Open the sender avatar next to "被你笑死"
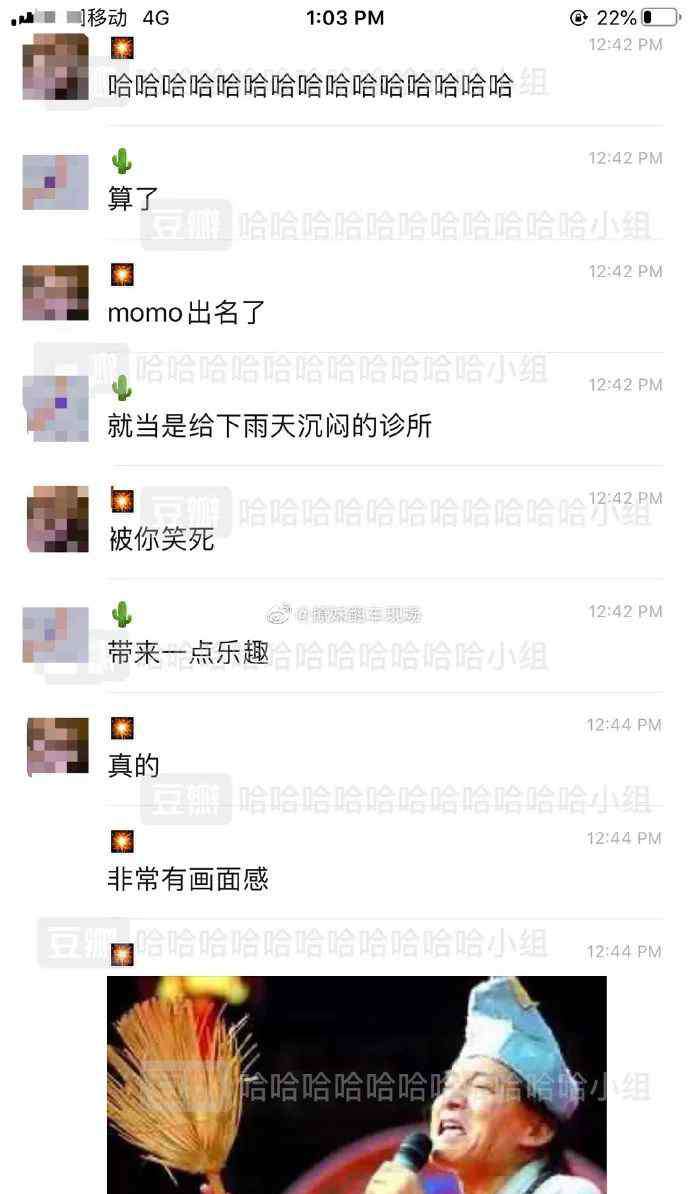Viewport: 690px width, 1194px height. click(x=58, y=519)
